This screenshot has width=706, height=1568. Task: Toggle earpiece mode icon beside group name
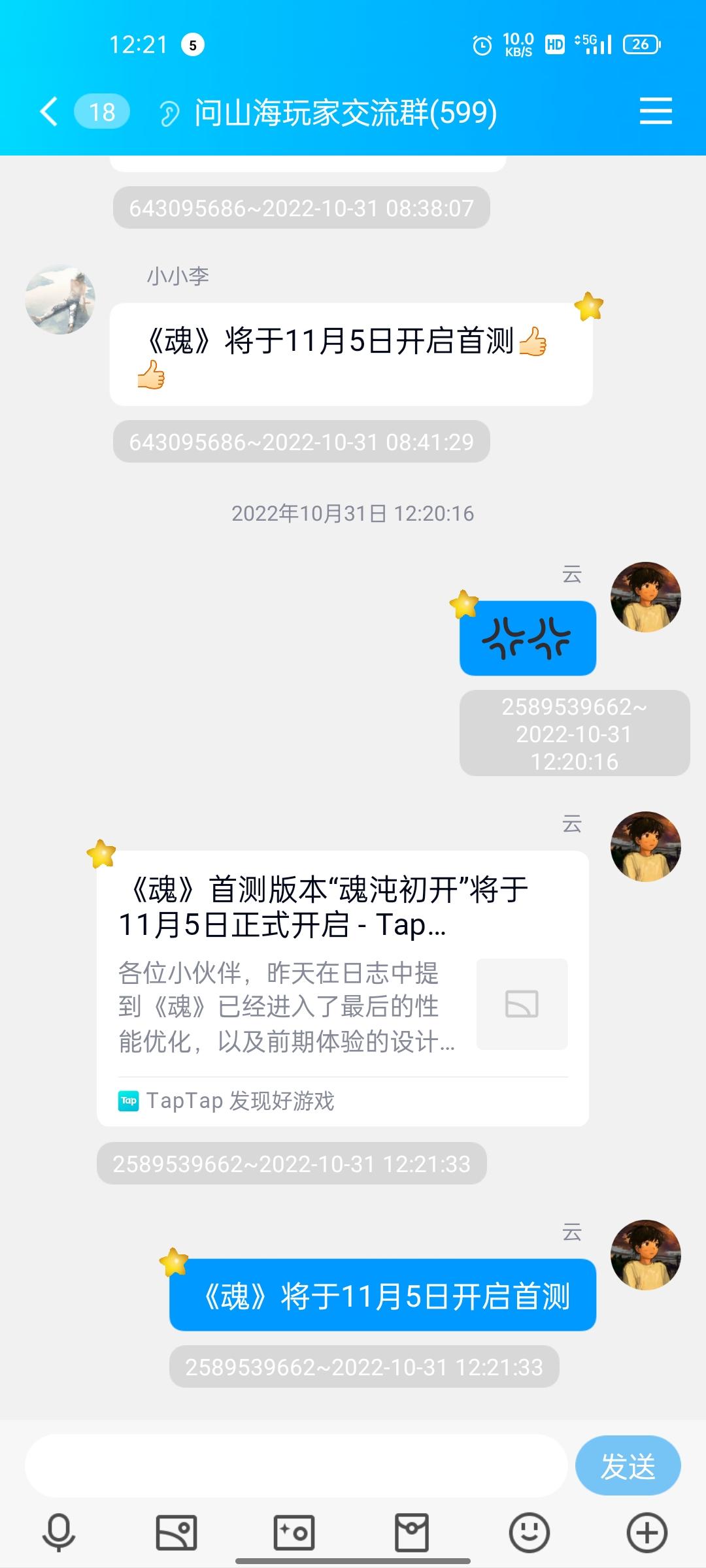tap(169, 114)
